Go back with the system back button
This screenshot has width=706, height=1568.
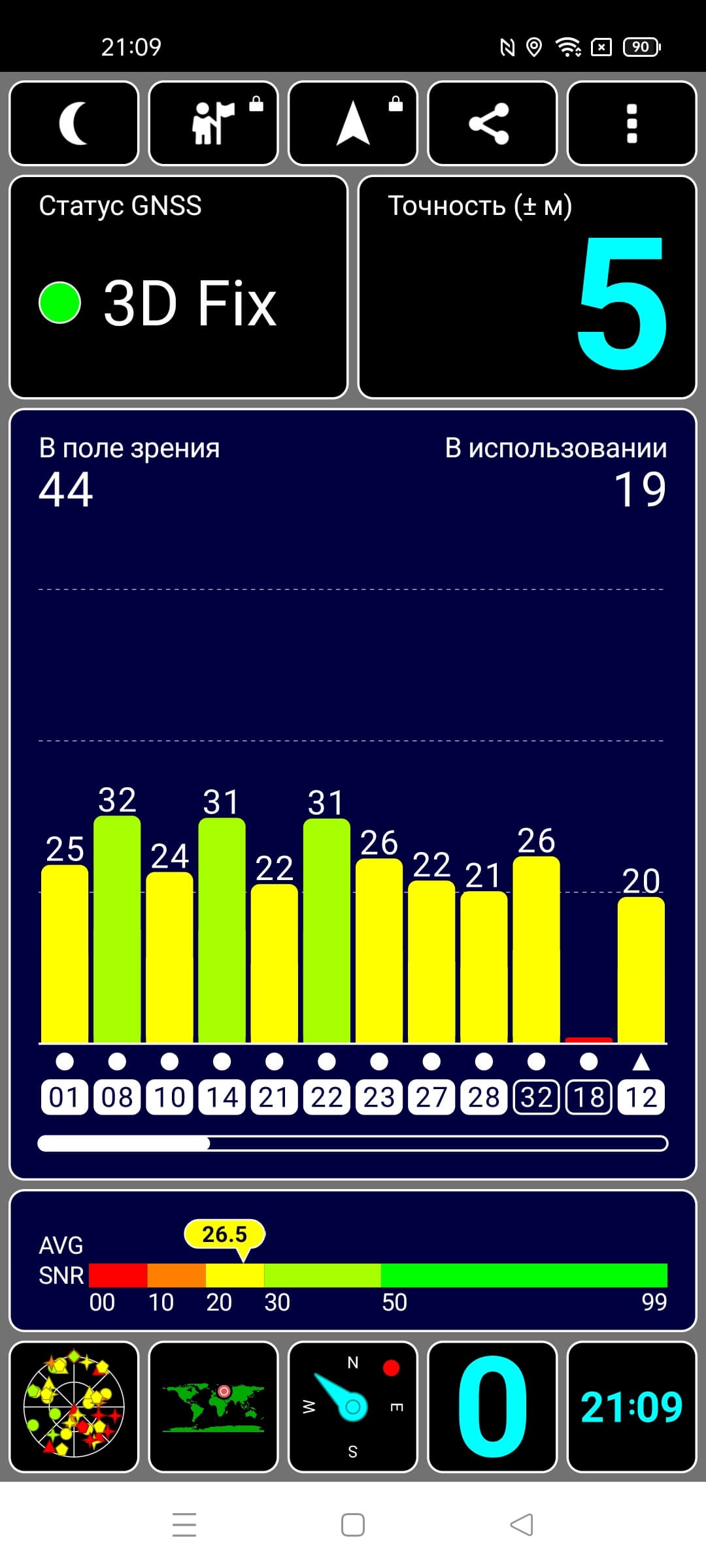521,1525
